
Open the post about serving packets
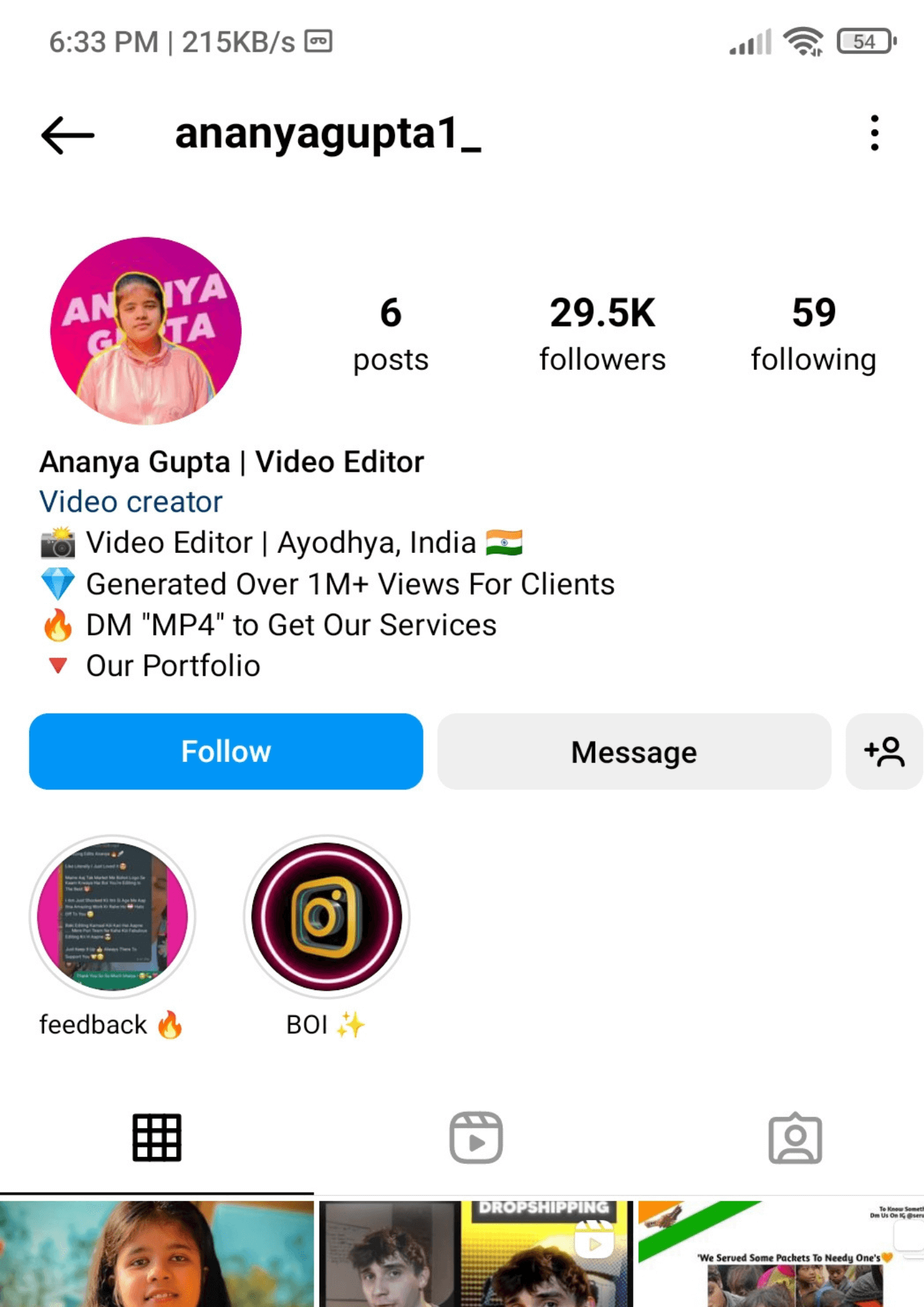point(782,1255)
